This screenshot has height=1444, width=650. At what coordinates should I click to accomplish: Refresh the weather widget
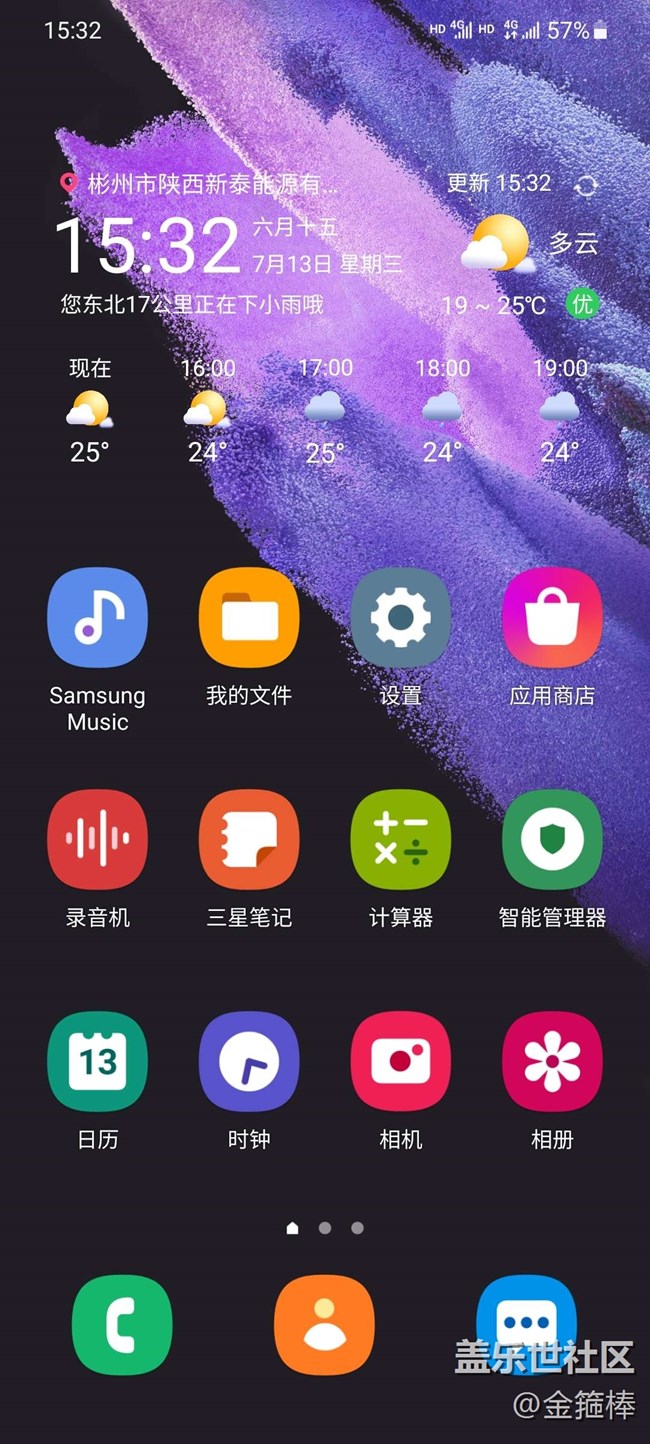tap(586, 185)
